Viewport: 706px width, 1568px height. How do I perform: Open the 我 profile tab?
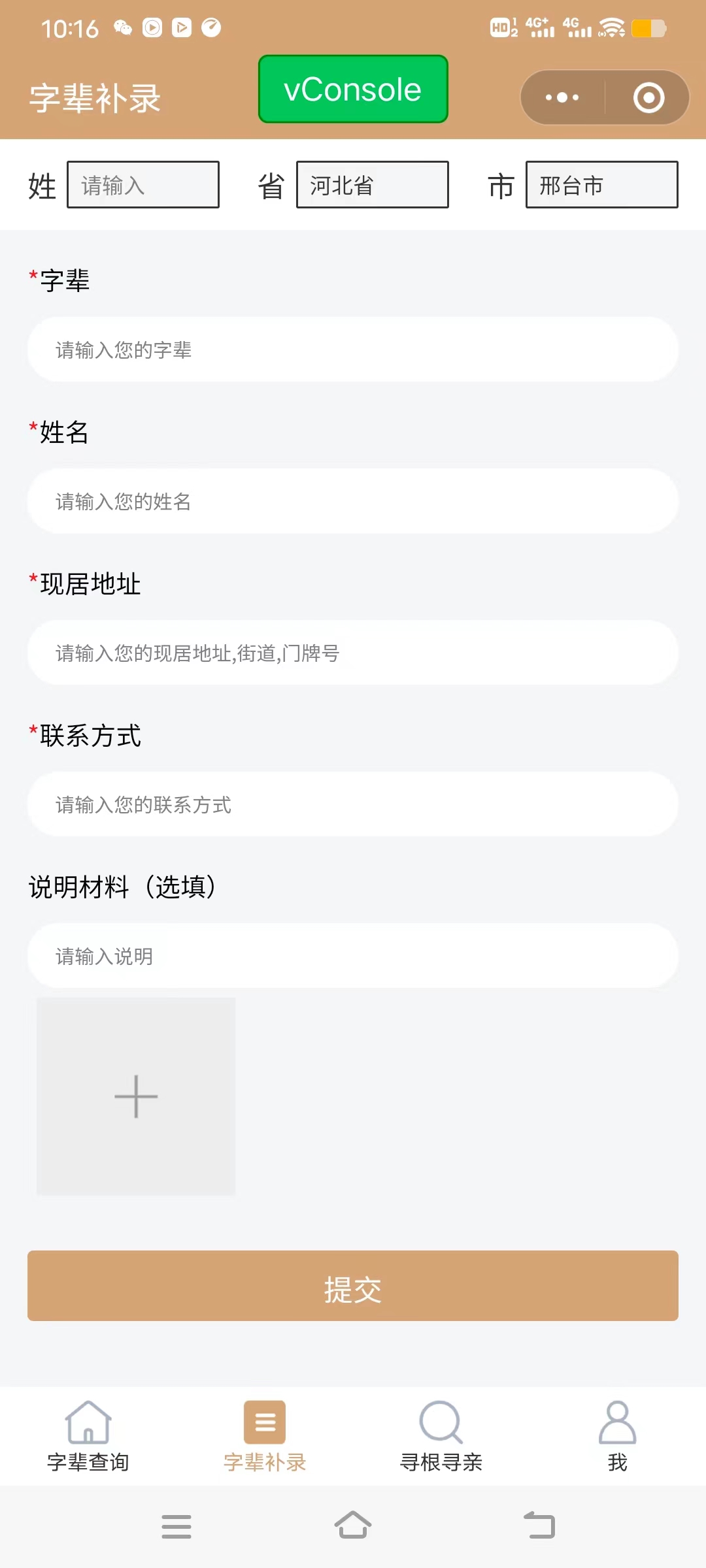617,1436
